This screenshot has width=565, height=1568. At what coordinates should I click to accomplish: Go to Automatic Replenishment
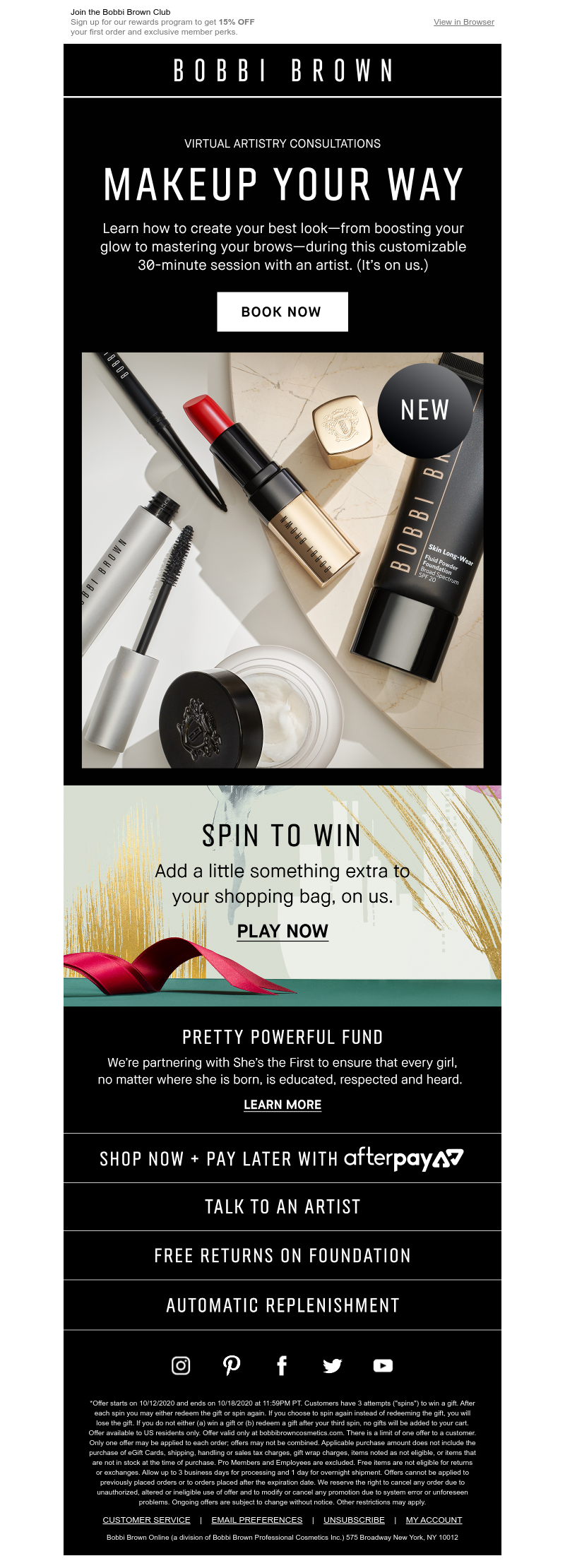coord(282,1305)
